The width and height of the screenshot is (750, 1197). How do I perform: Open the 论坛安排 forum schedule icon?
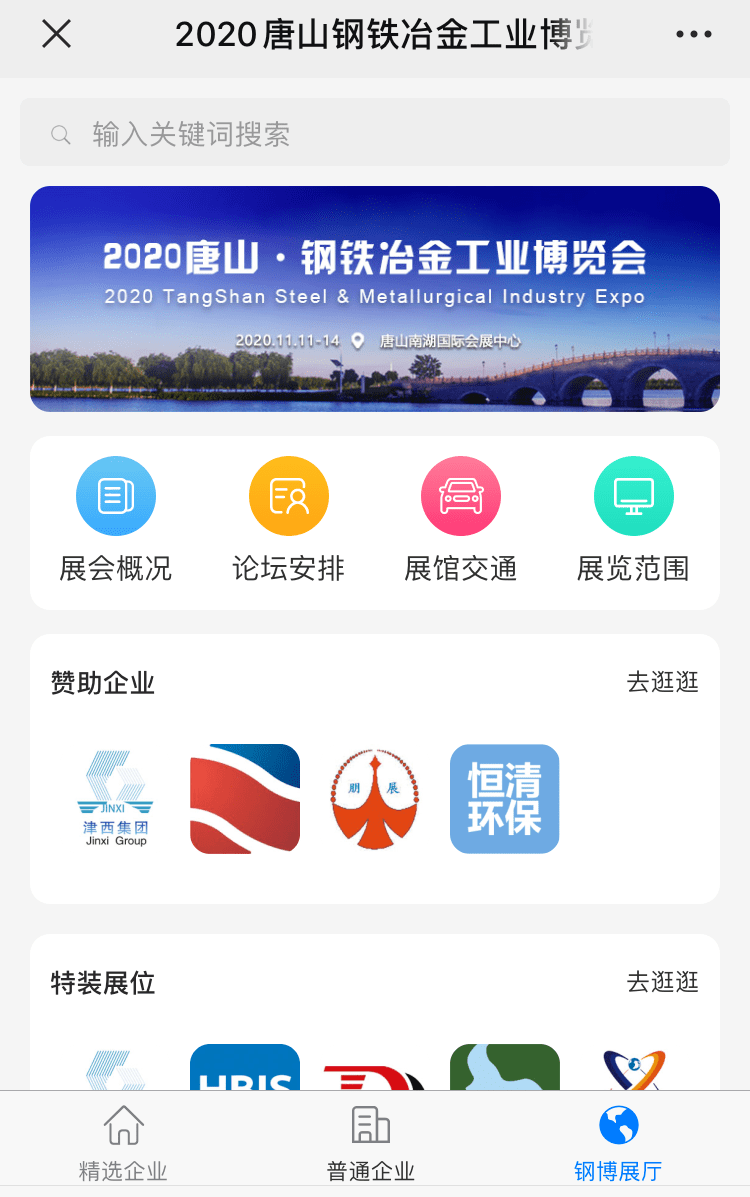tap(288, 495)
